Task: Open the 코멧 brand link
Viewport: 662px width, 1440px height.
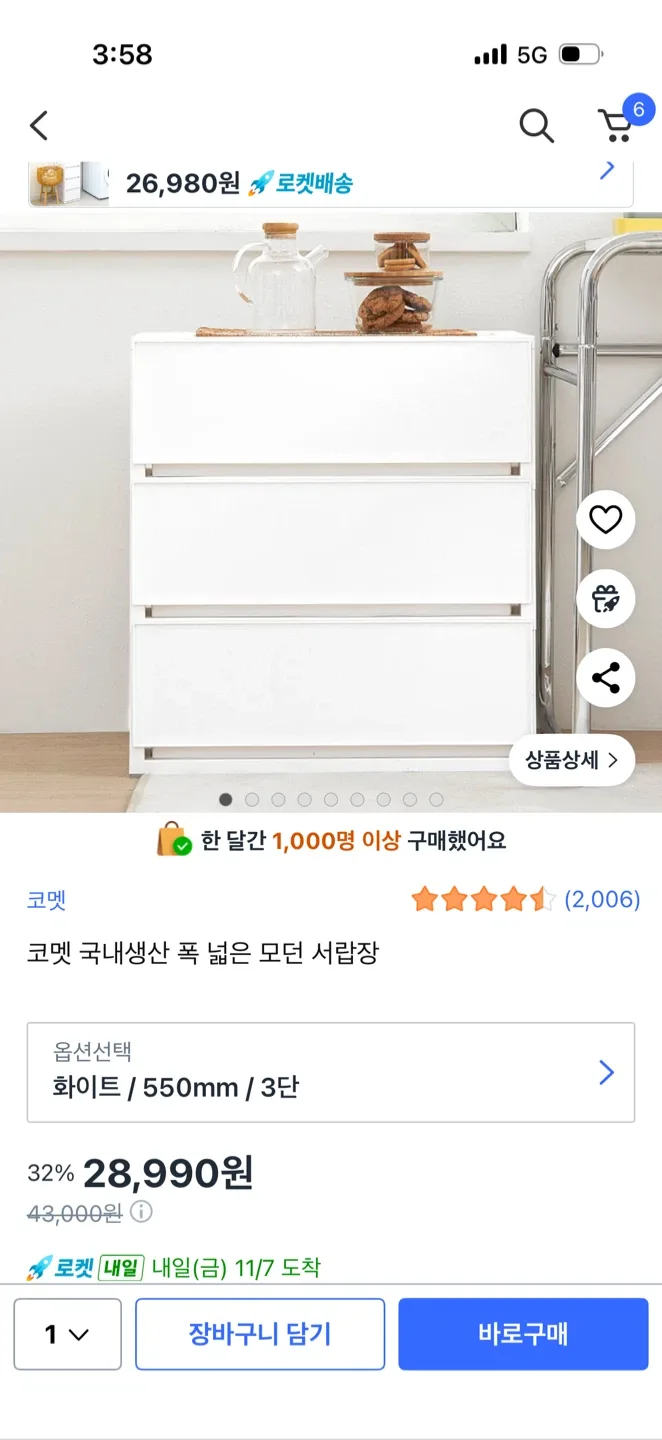Action: [46, 900]
